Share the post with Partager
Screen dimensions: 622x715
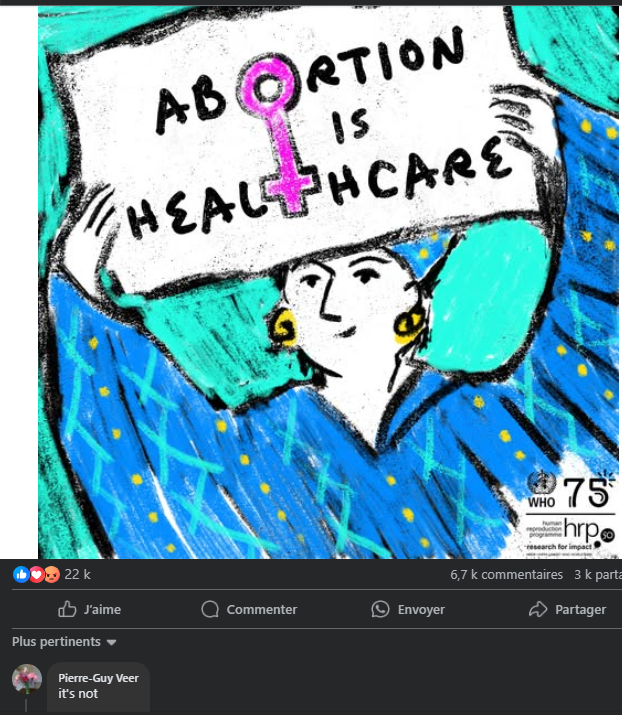click(567, 609)
